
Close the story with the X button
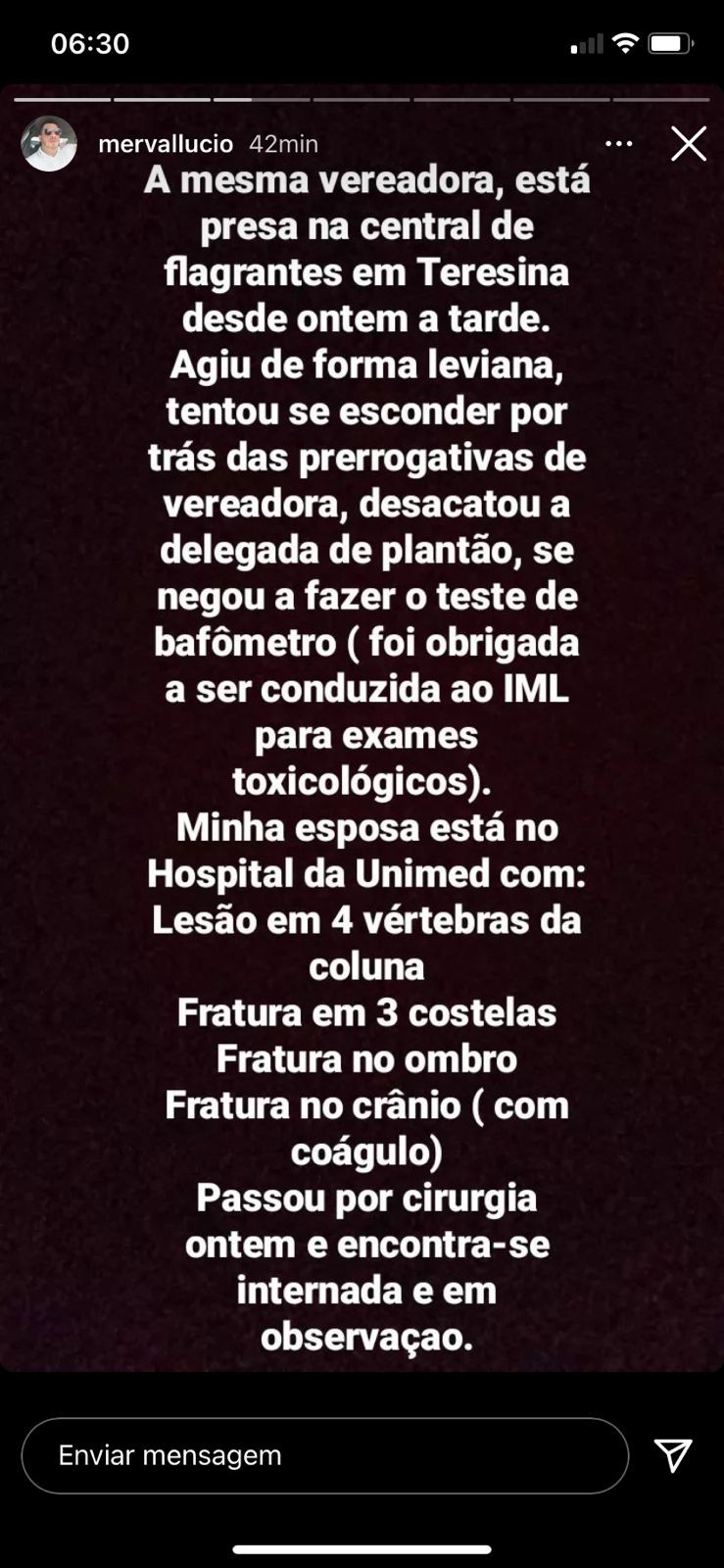689,144
